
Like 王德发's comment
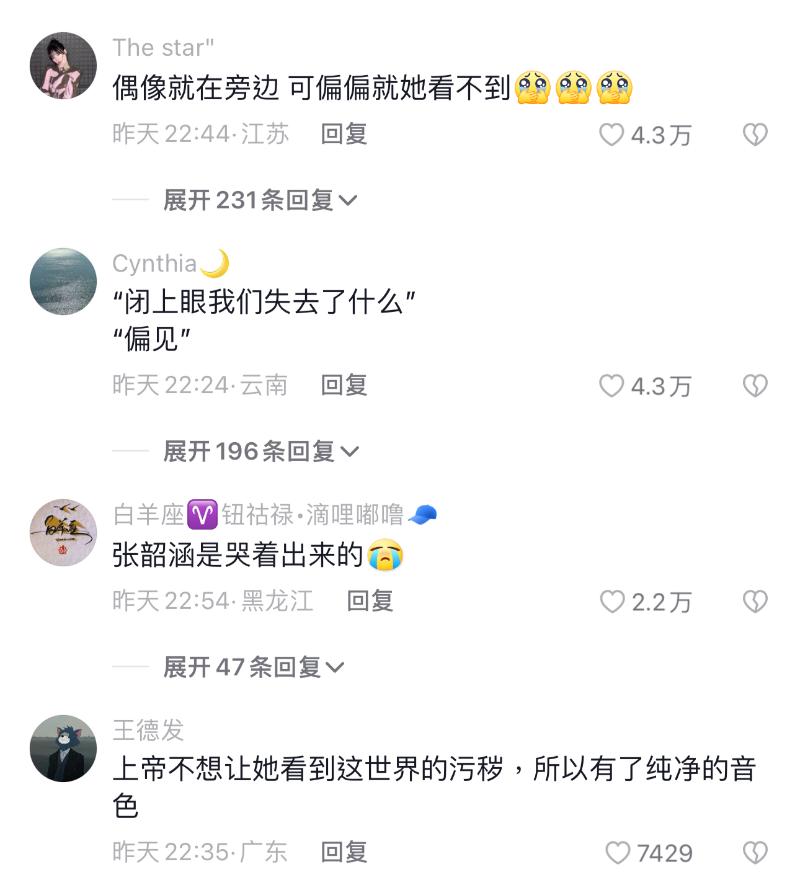[x=619, y=853]
